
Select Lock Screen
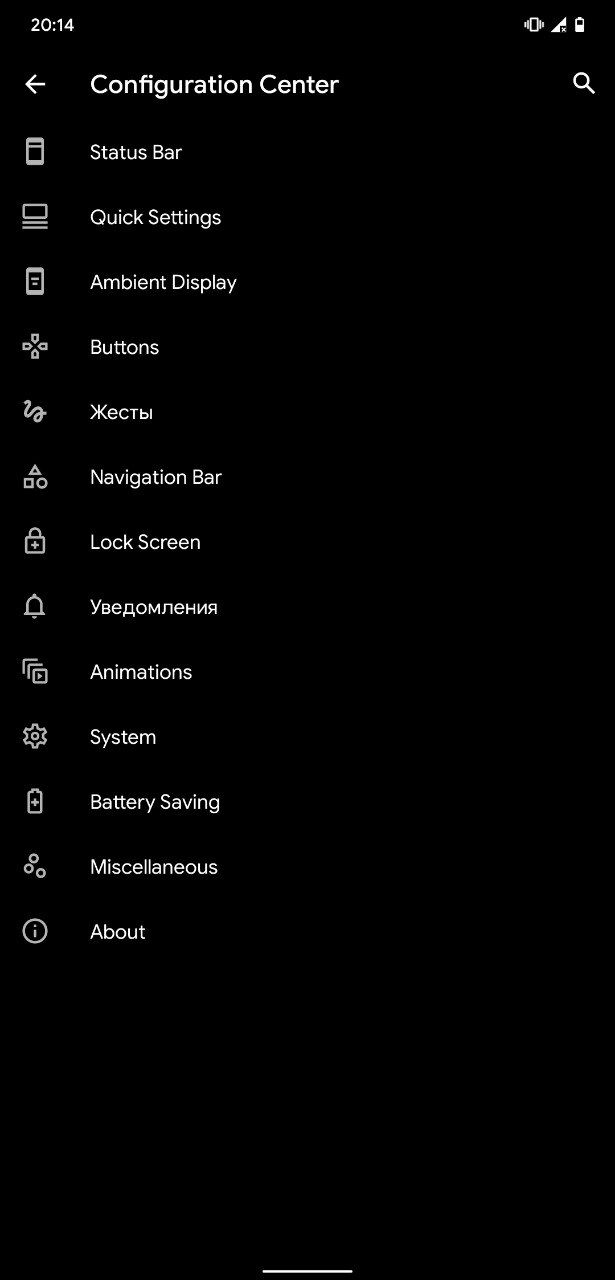point(307,542)
